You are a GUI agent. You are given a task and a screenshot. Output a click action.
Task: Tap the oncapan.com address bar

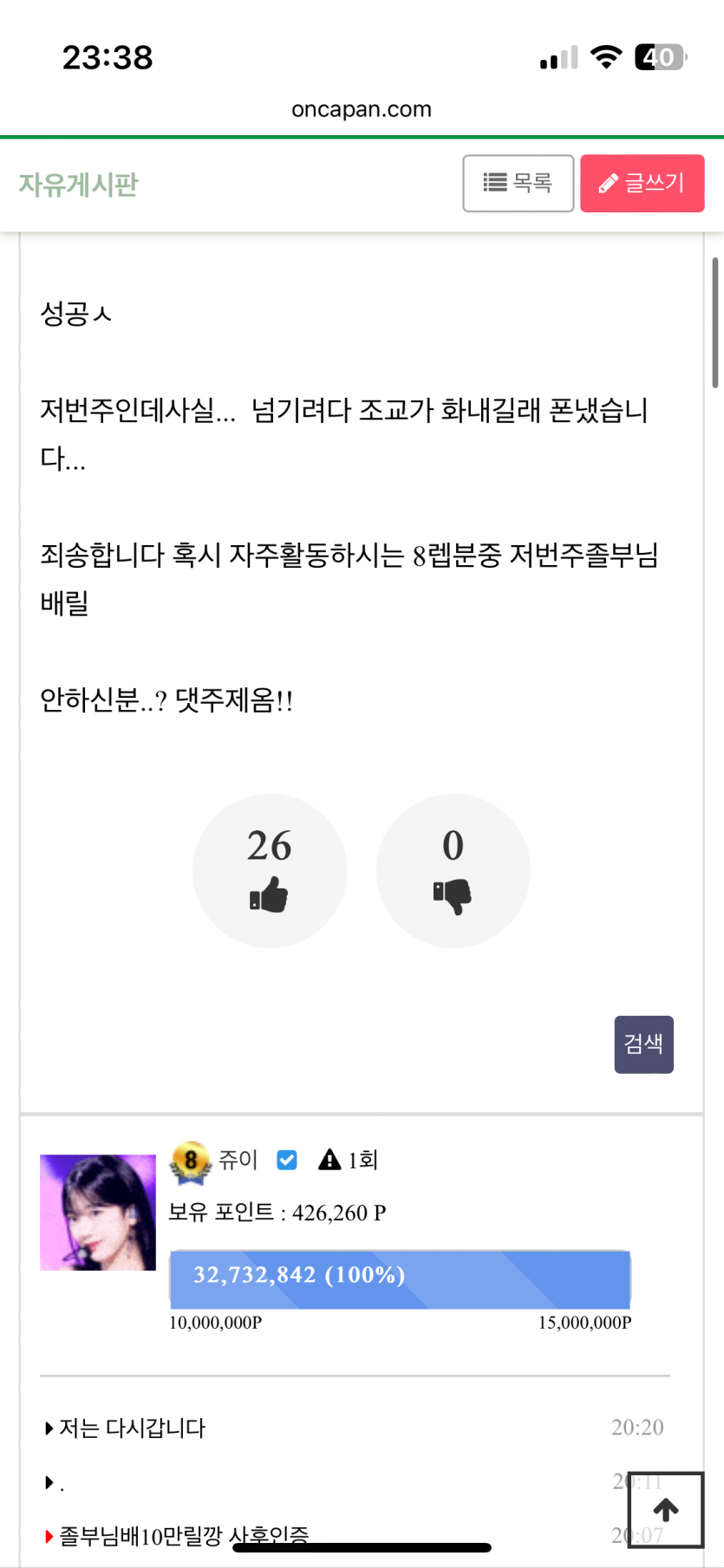362,109
